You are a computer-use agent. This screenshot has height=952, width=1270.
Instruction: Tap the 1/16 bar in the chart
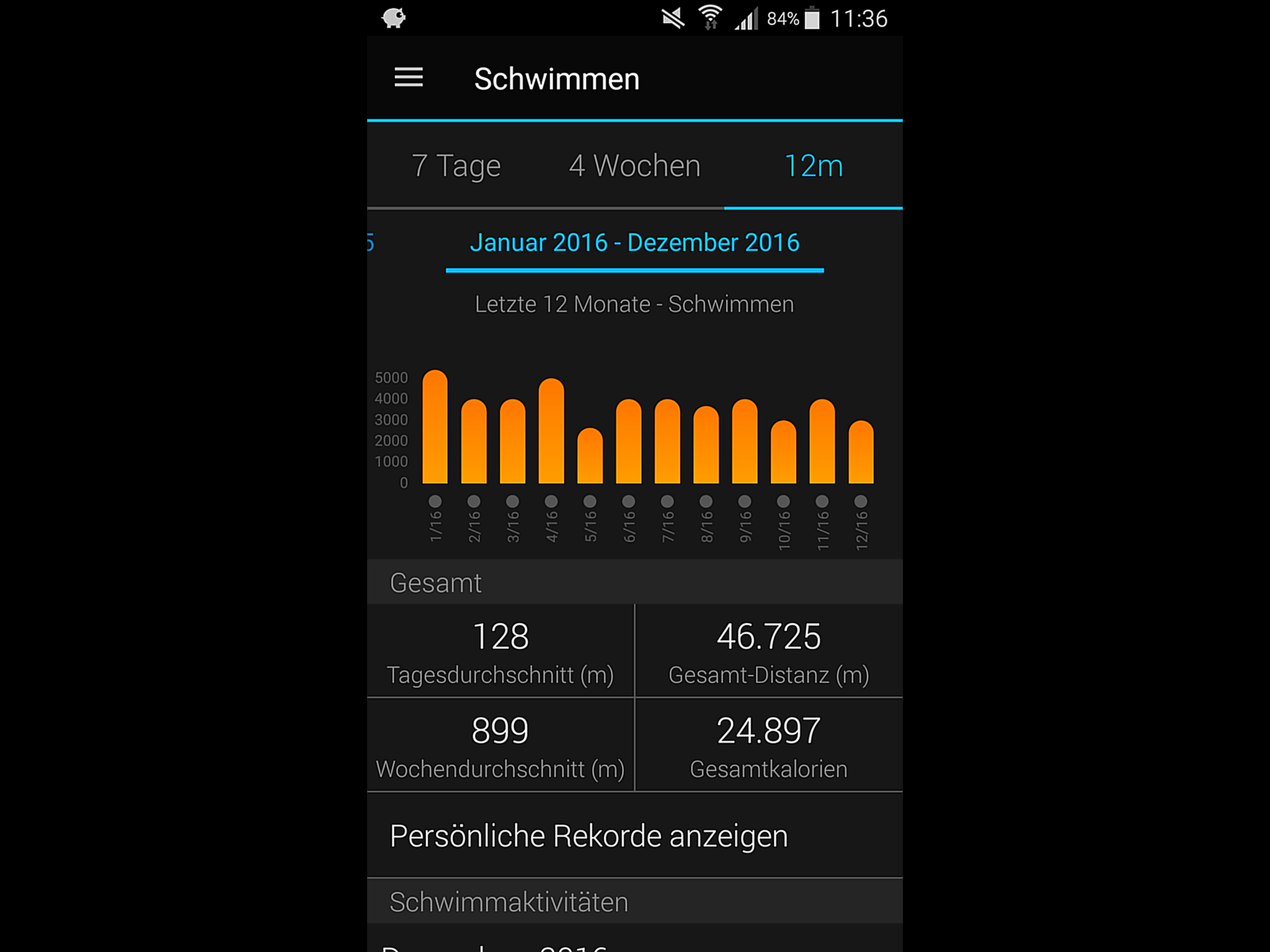pos(435,428)
